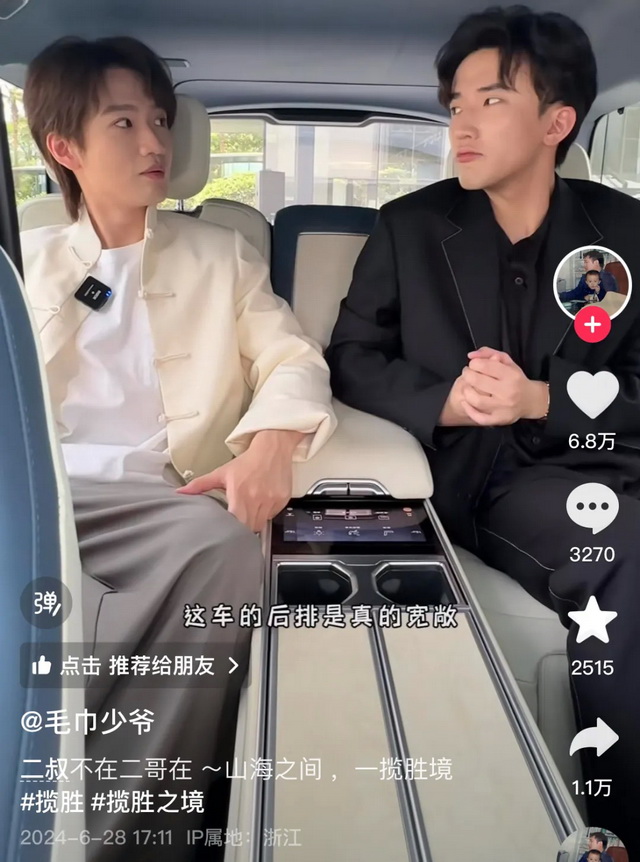Toggle the danmaku bullet comments button

[x=47, y=603]
